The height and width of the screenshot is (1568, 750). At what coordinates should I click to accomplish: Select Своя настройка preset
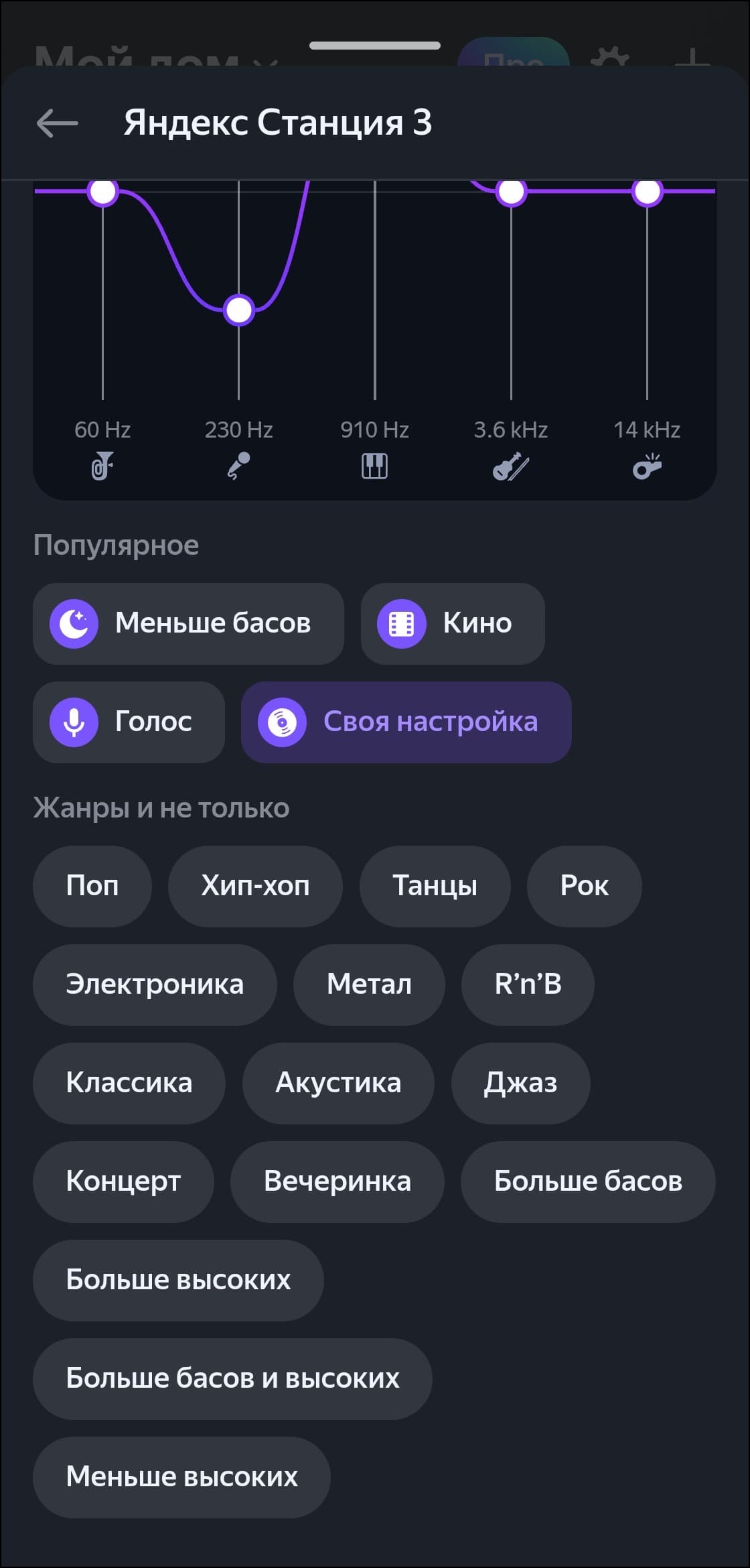point(406,722)
